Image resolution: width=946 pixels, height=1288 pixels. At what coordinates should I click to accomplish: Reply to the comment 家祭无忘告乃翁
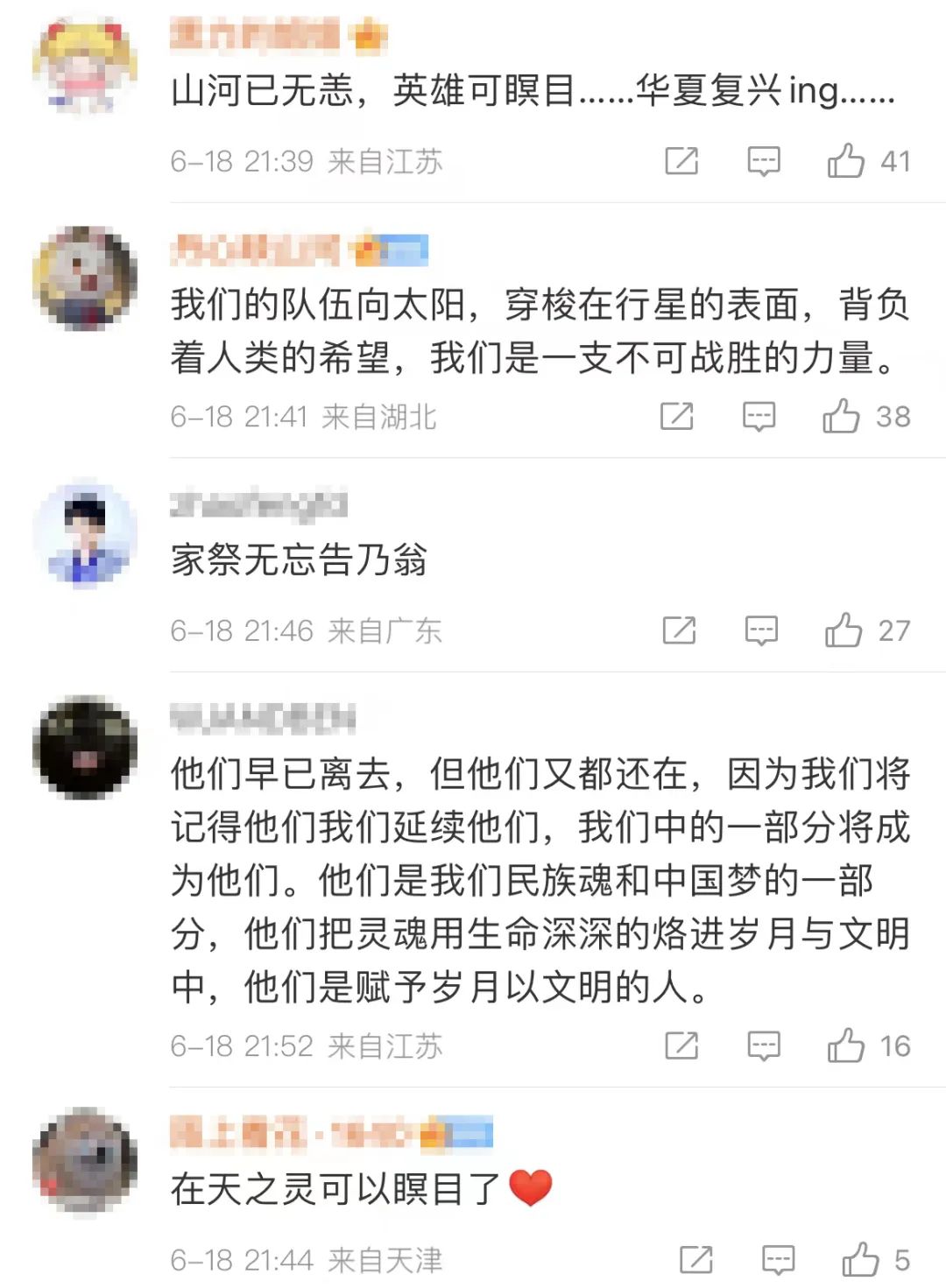point(761,630)
